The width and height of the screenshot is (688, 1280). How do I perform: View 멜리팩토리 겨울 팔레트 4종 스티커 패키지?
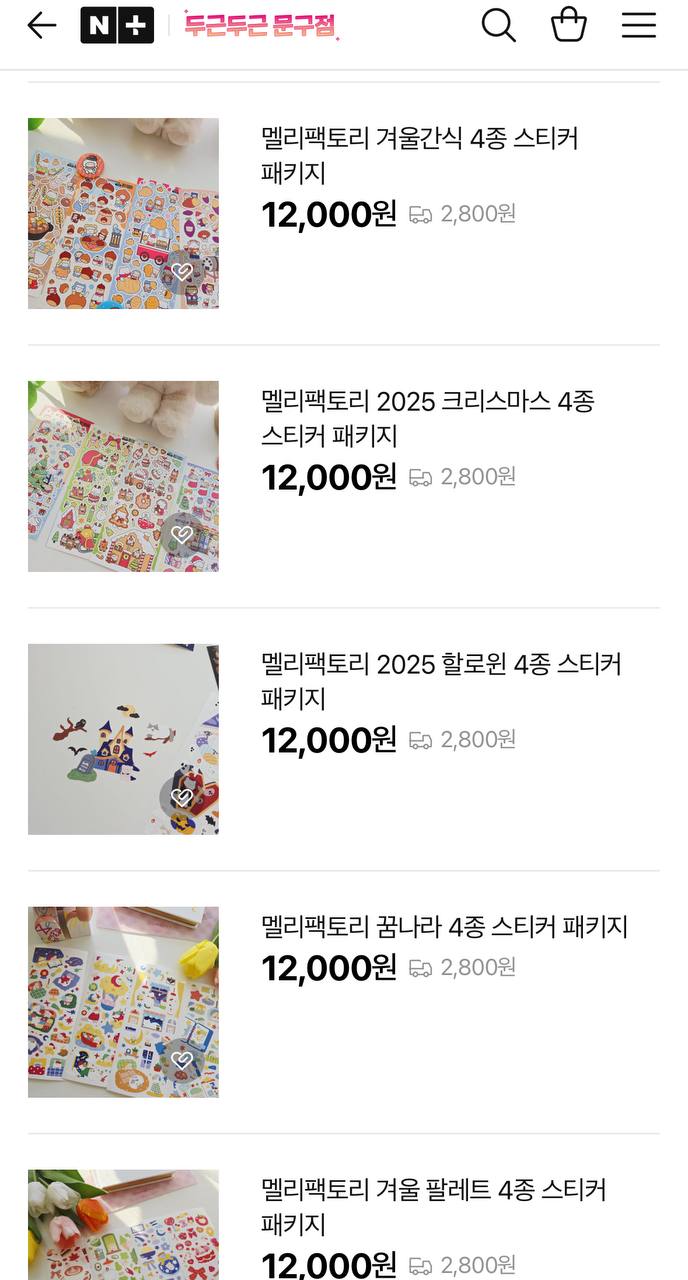pos(434,1206)
